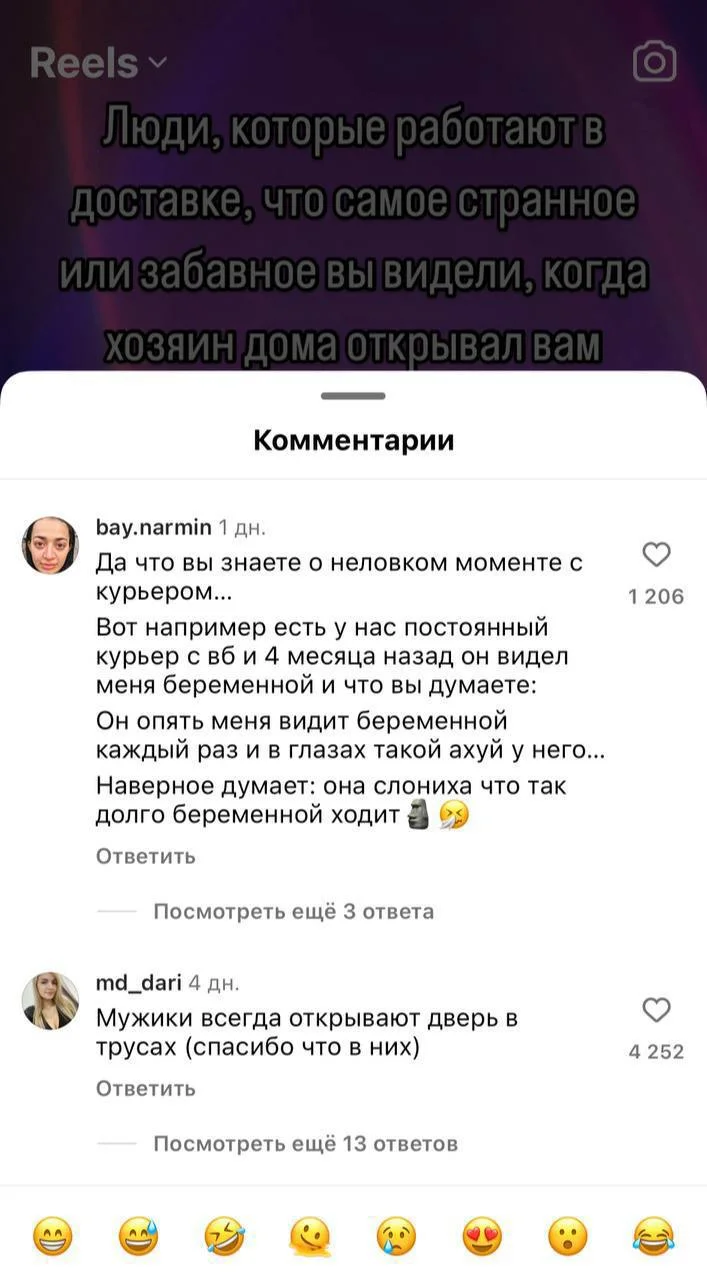The height and width of the screenshot is (1280, 707).
Task: Reply to md_dari's comment
Action: pos(145,1088)
